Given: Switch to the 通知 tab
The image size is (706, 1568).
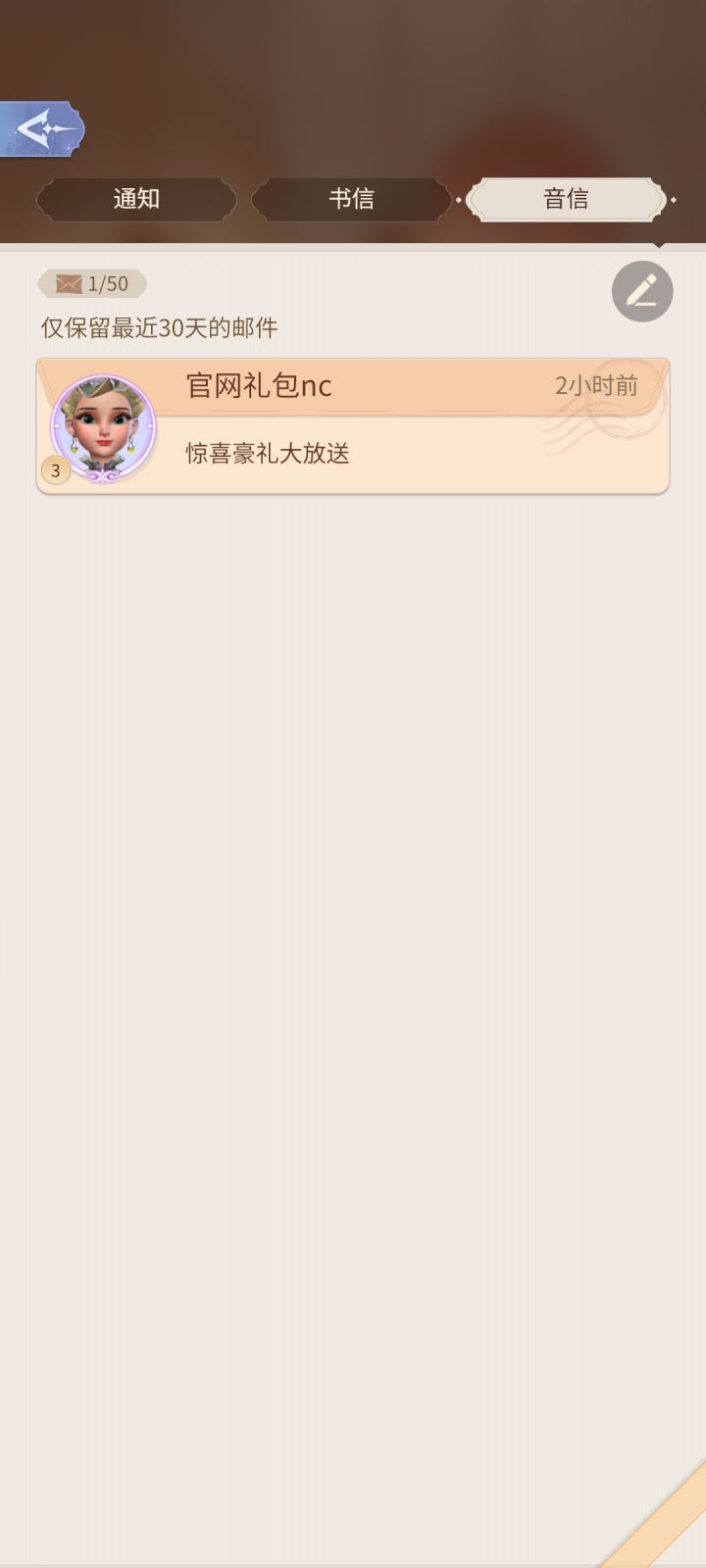Looking at the screenshot, I should tap(135, 199).
